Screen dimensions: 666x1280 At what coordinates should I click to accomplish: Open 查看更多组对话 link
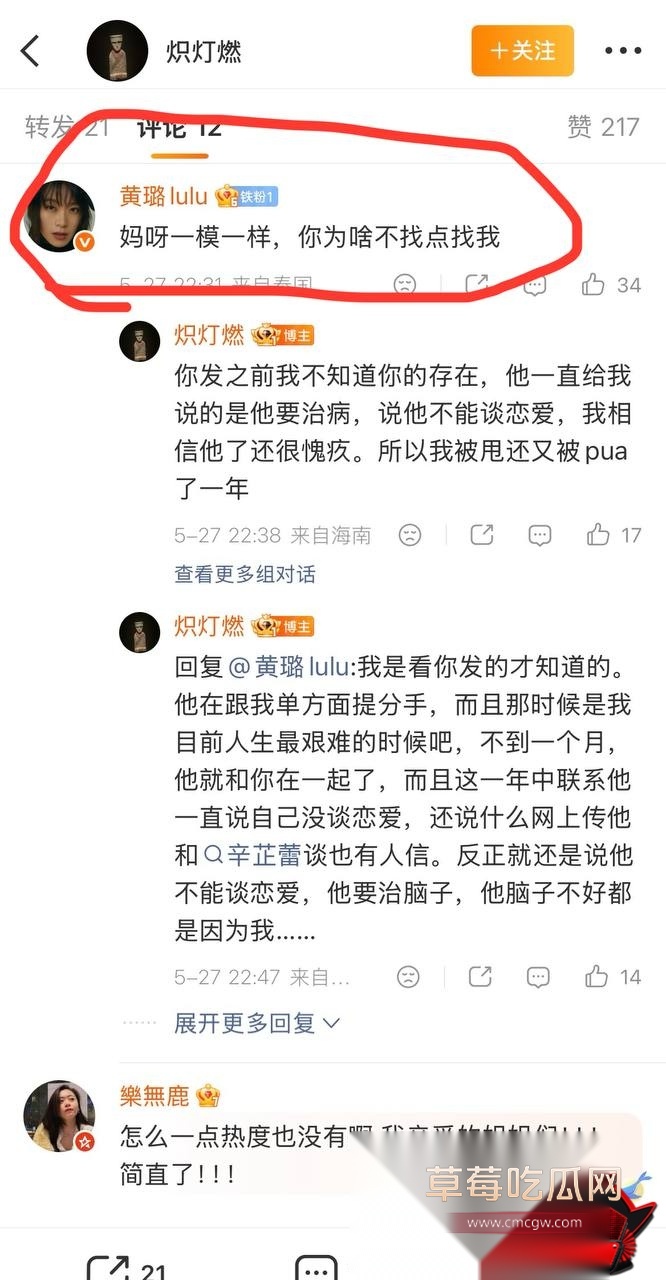(x=245, y=574)
